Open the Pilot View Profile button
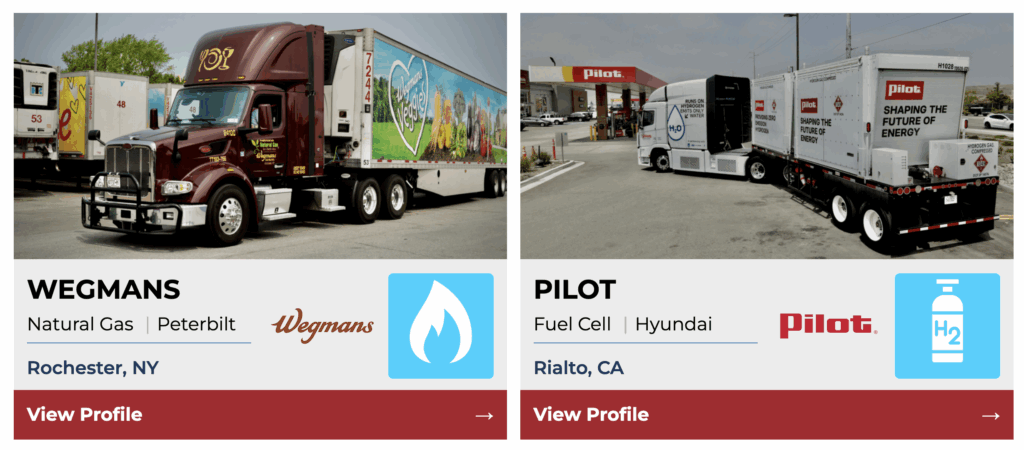1024x450 pixels. (766, 414)
